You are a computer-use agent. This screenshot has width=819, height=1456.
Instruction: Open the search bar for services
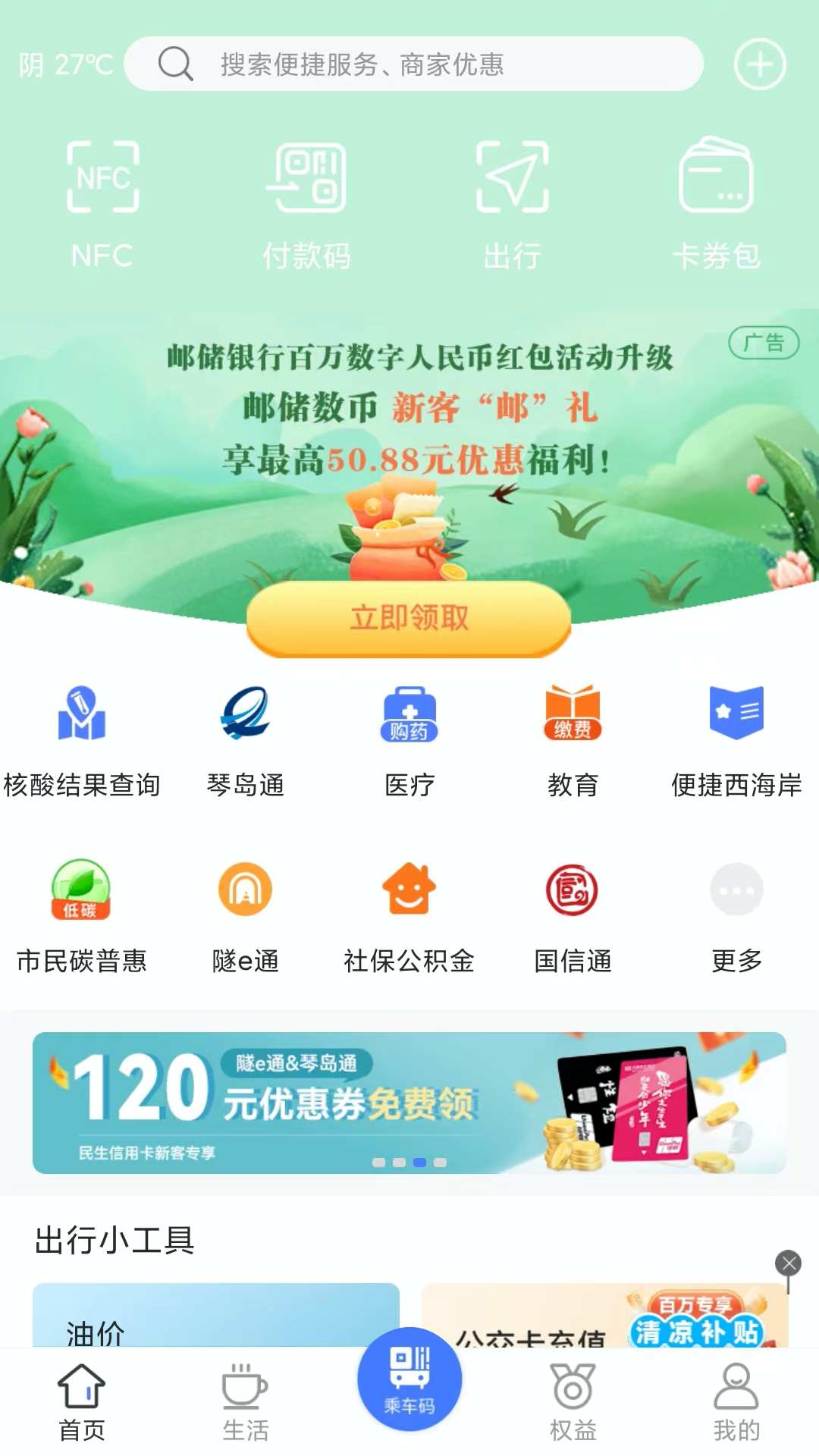click(x=413, y=64)
